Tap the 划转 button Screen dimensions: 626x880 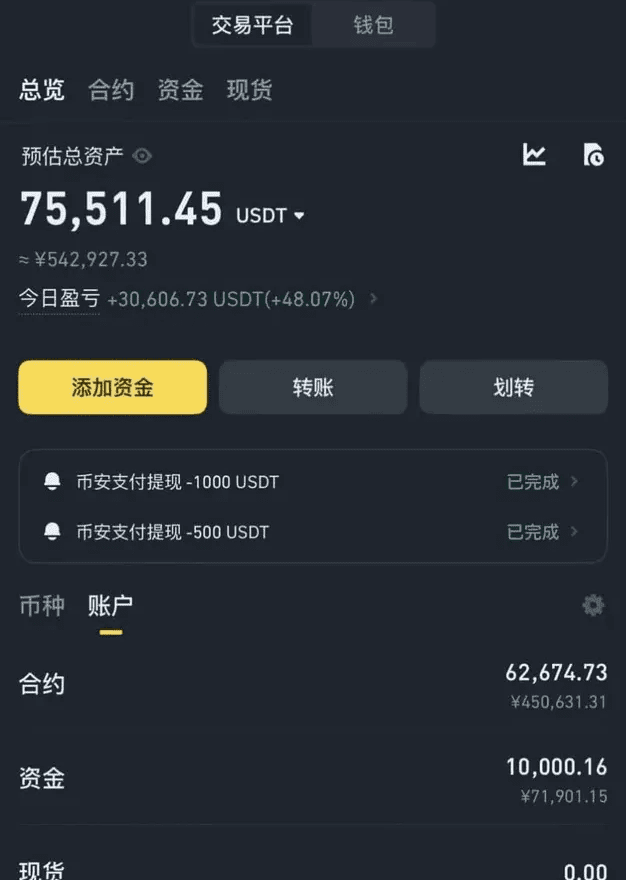[514, 387]
